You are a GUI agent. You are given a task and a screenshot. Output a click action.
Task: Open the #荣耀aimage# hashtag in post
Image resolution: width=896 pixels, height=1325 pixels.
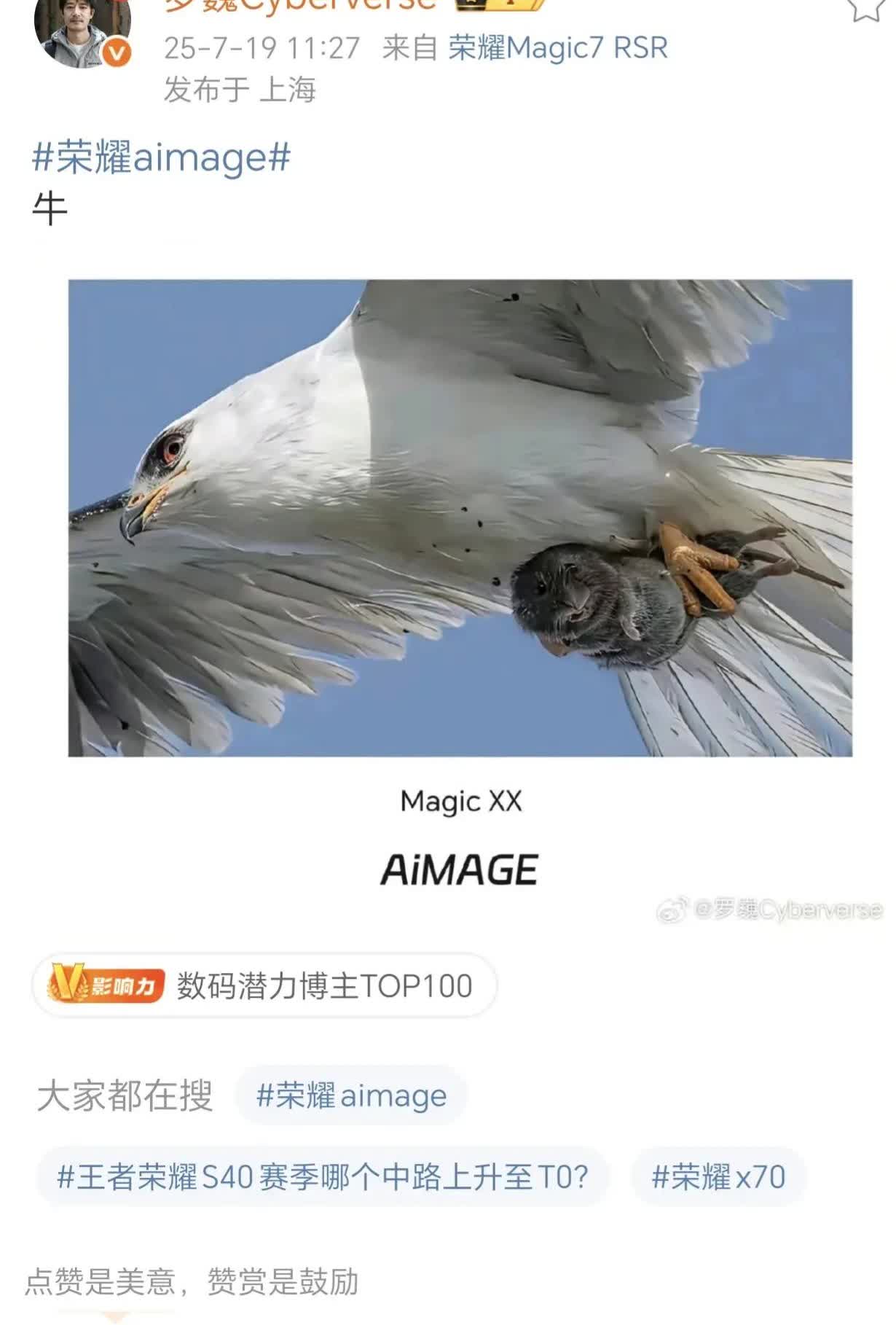pos(161,158)
